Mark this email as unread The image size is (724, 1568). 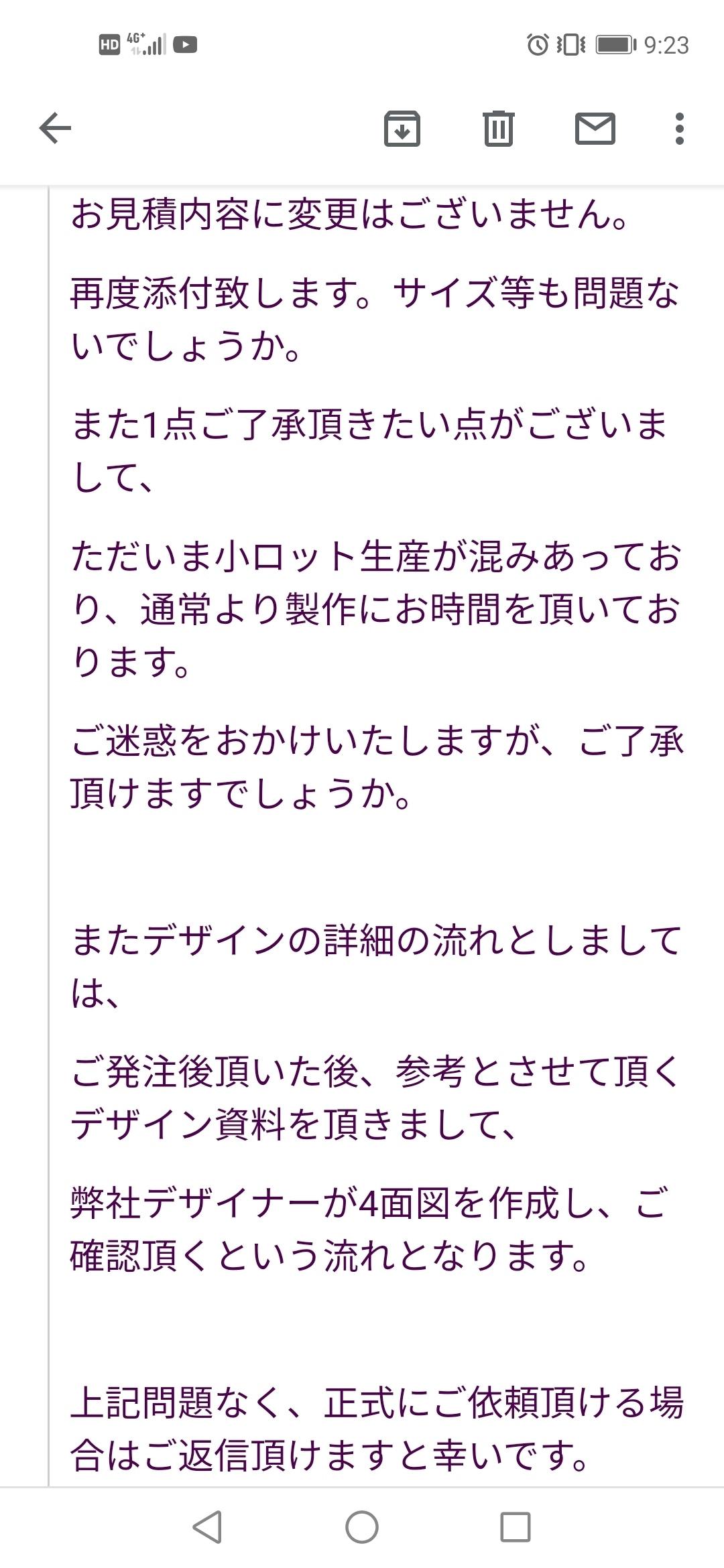tap(595, 128)
